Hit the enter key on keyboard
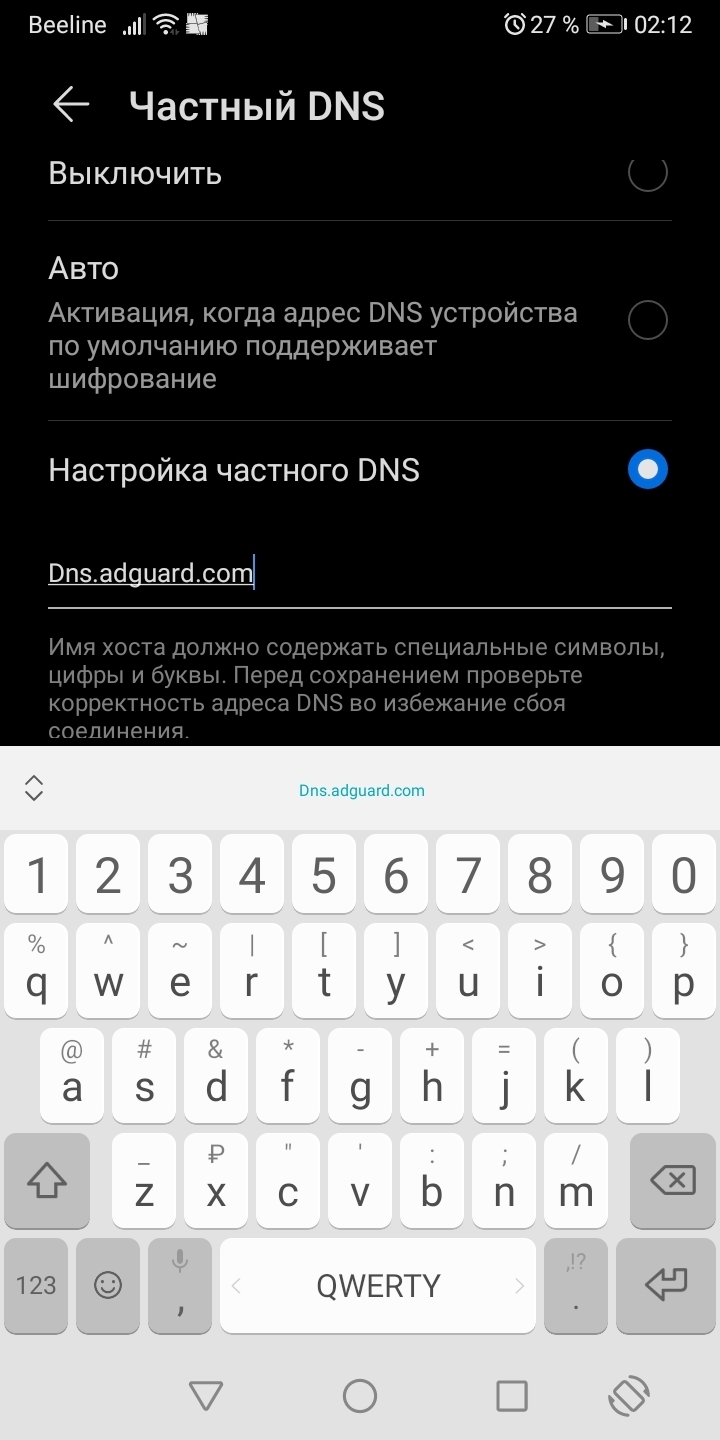 coord(667,1285)
